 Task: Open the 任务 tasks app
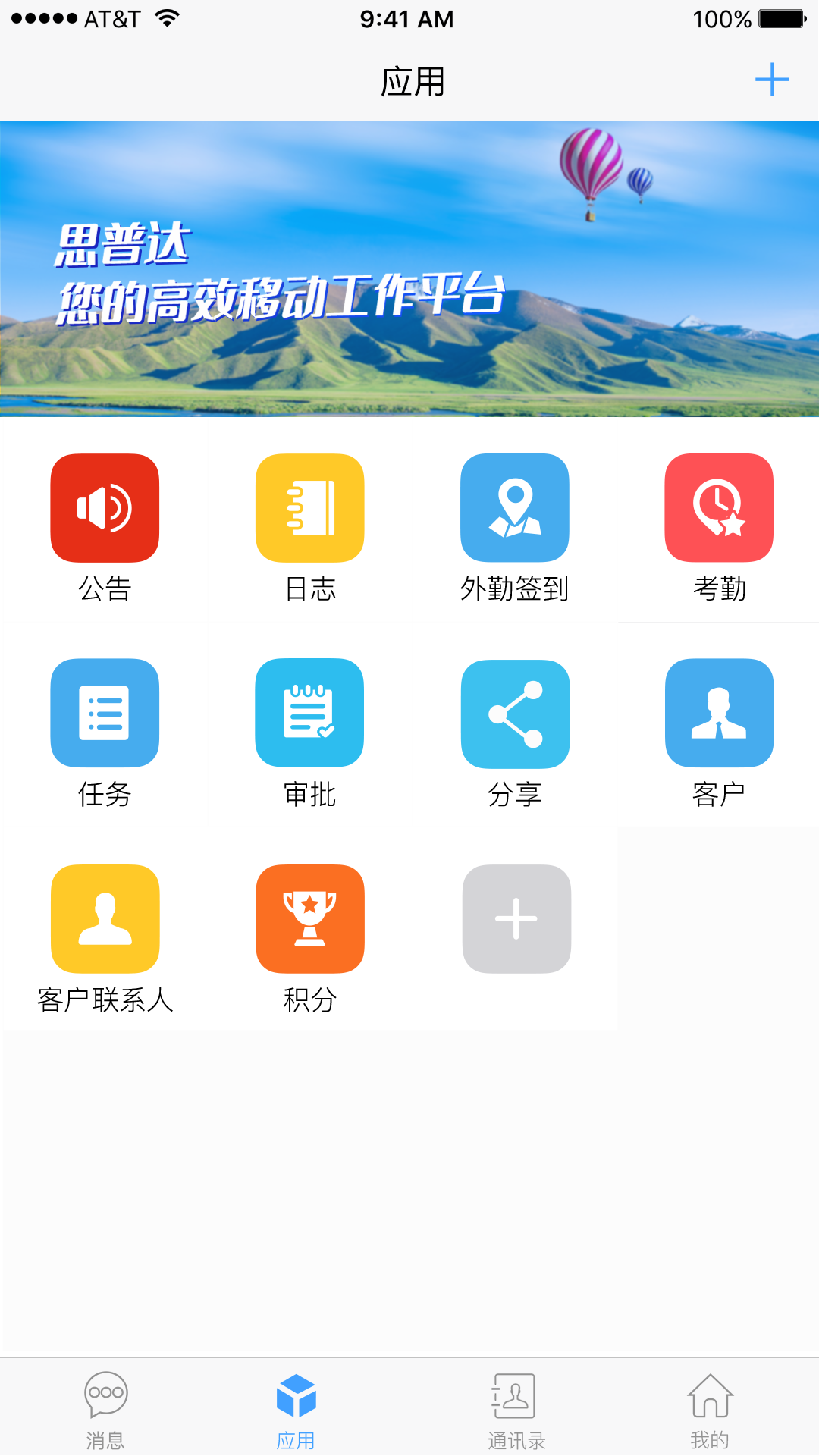coord(105,713)
